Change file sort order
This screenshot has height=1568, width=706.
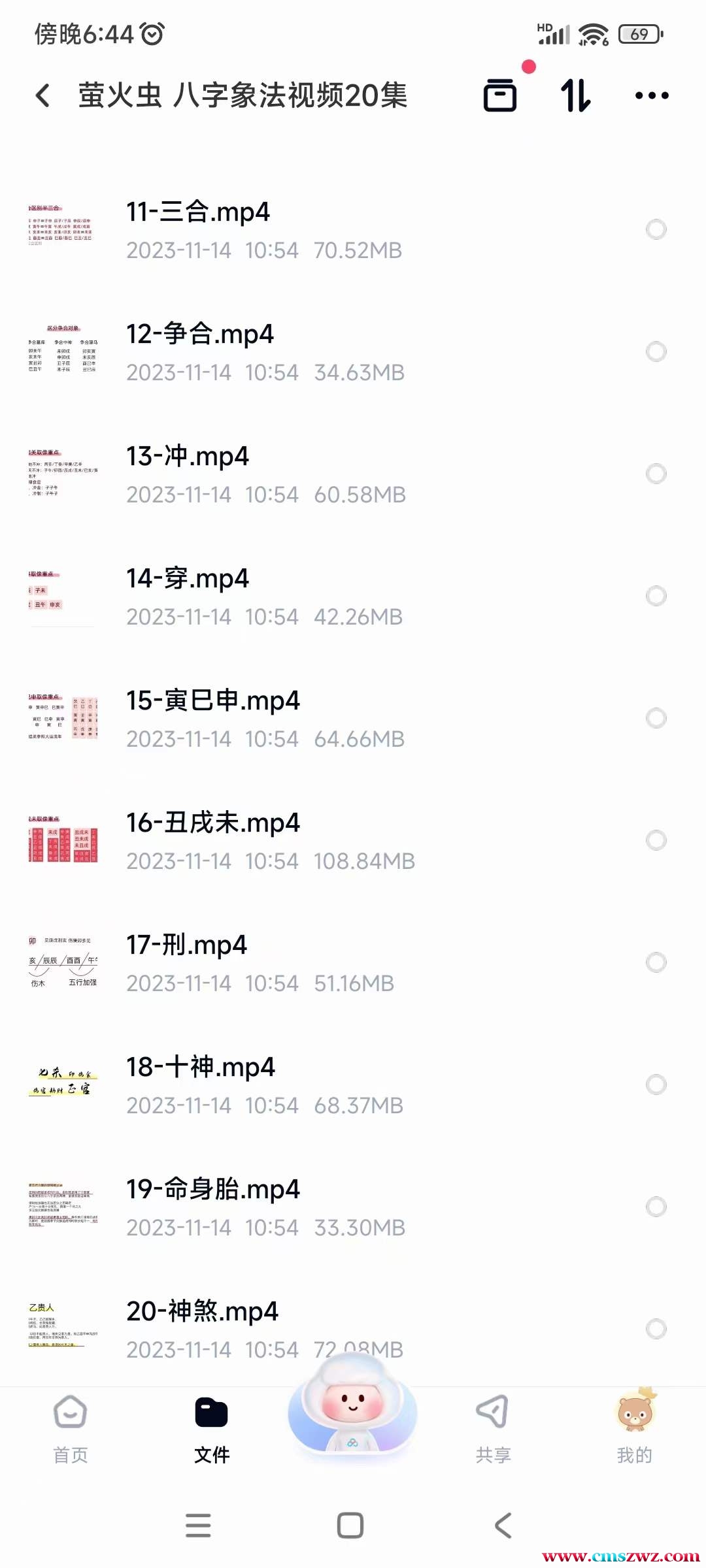[576, 95]
